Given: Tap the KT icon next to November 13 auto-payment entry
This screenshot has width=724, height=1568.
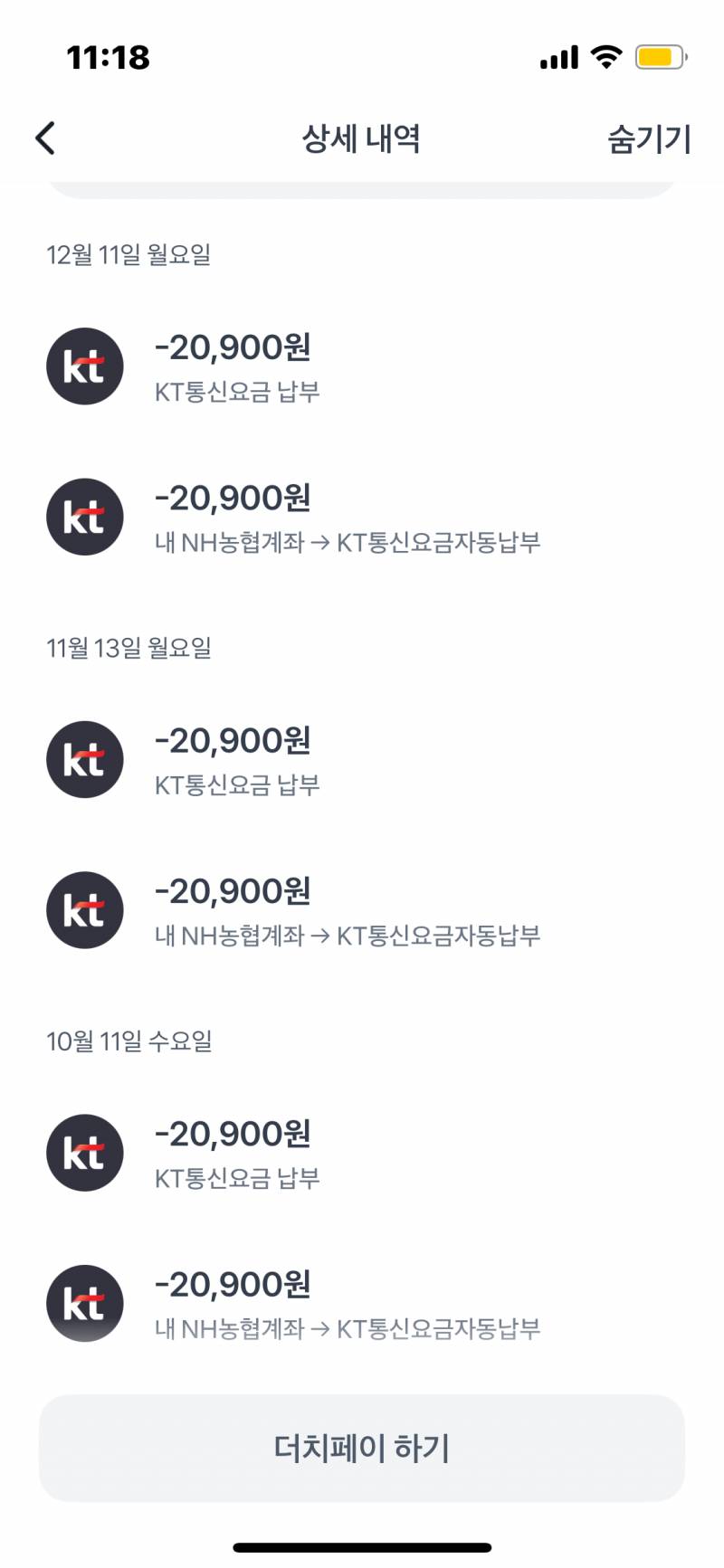Looking at the screenshot, I should (84, 910).
